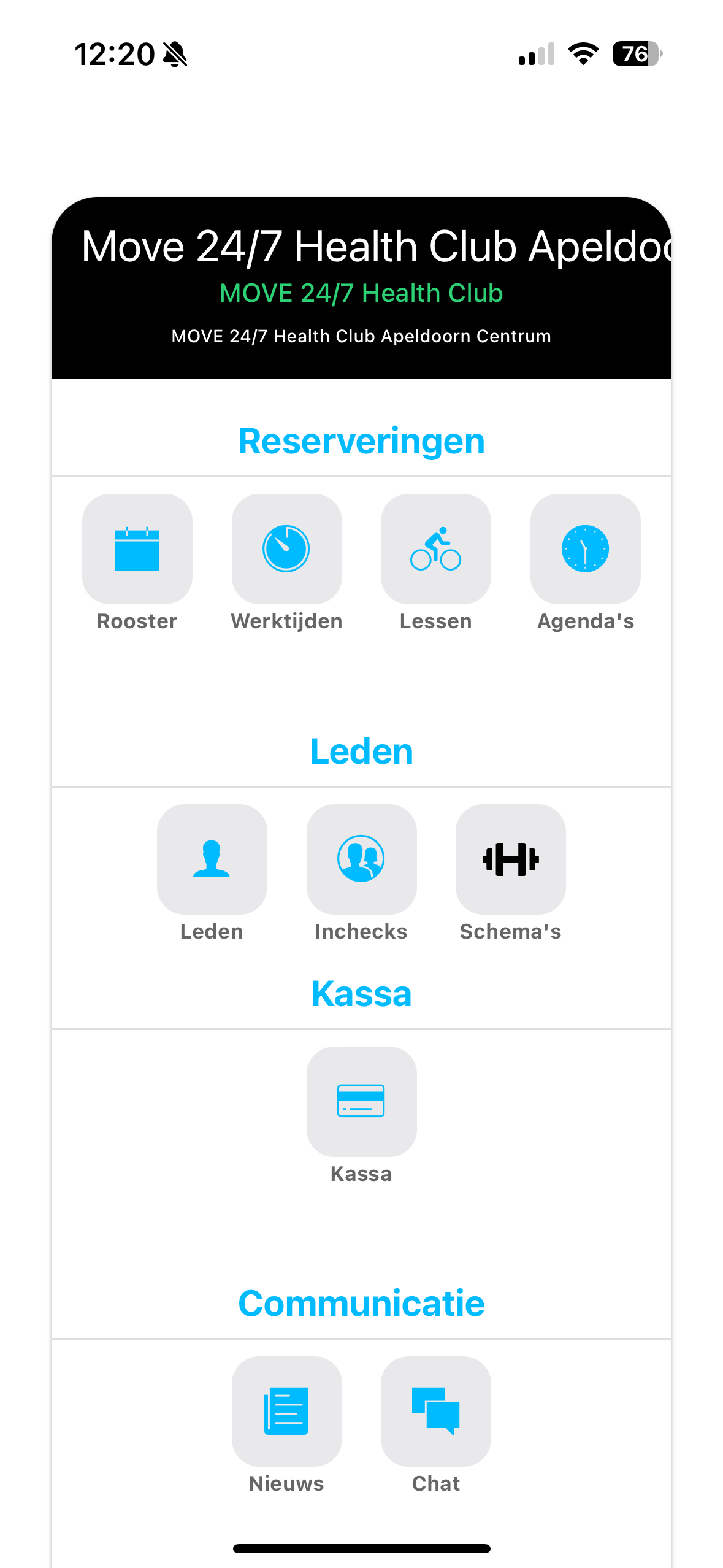The width and height of the screenshot is (723, 1568).
Task: Read the Nieuws feed
Action: (x=286, y=1411)
